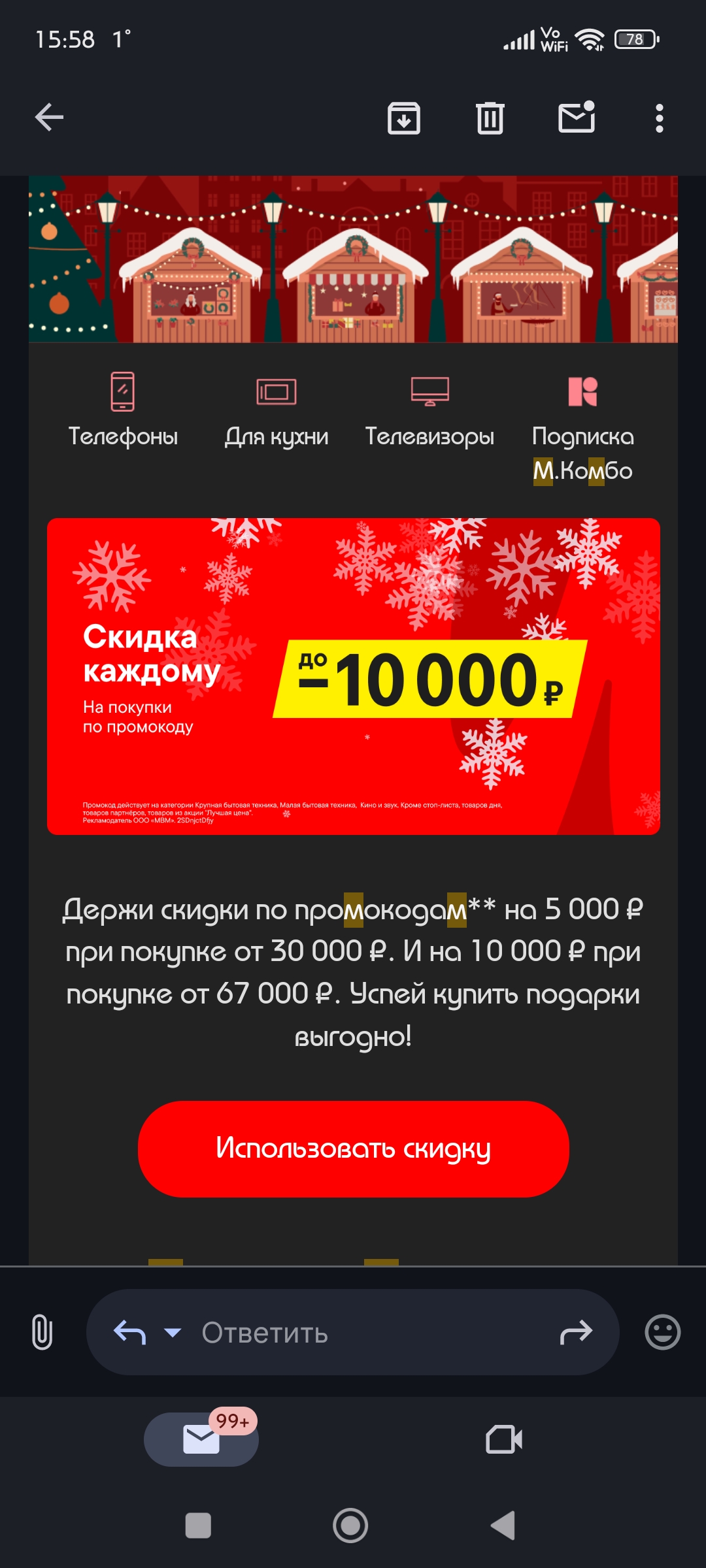Screen dimensions: 706x1568
Task: Go back to the inbox
Action: [49, 118]
